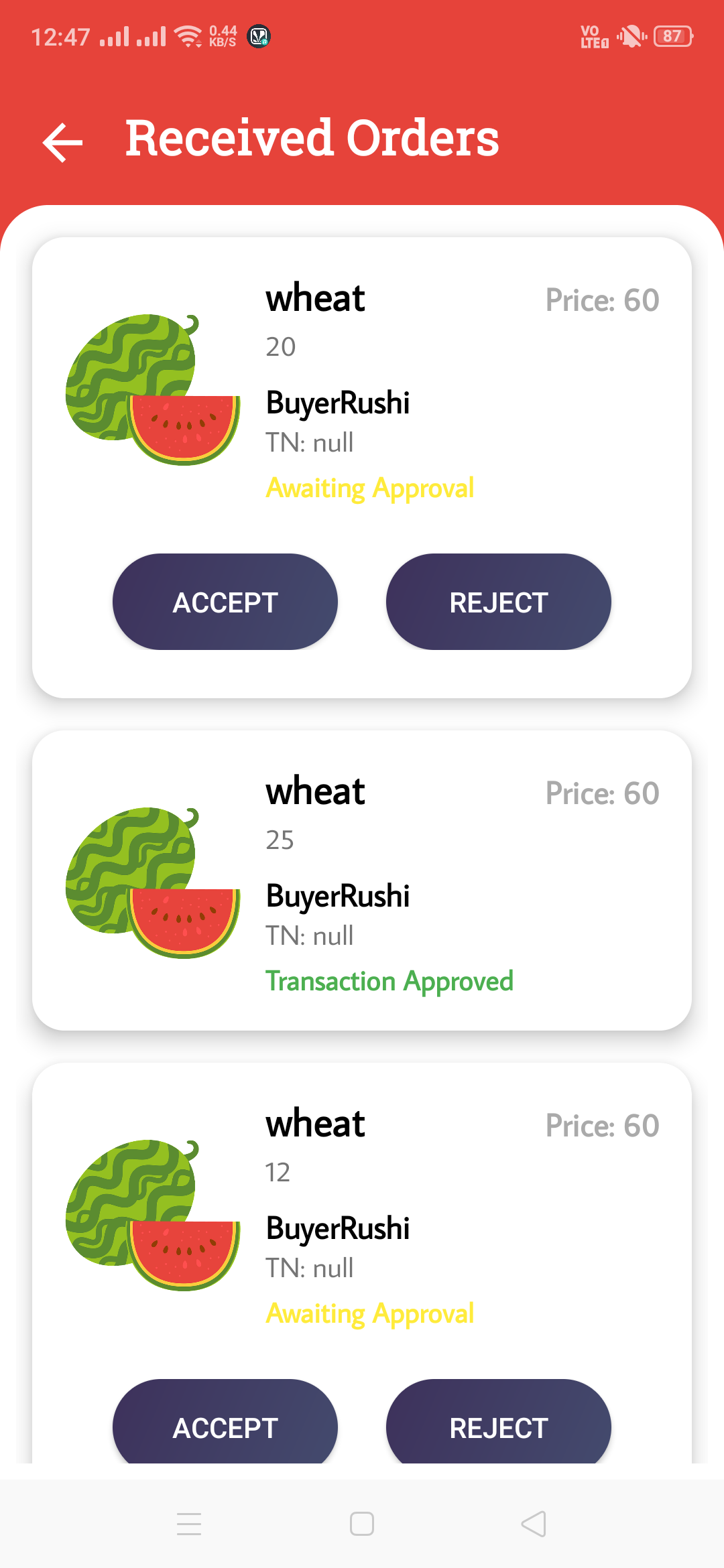This screenshot has width=724, height=1568.
Task: Accept the wheat order of quantity 20
Action: point(225,602)
